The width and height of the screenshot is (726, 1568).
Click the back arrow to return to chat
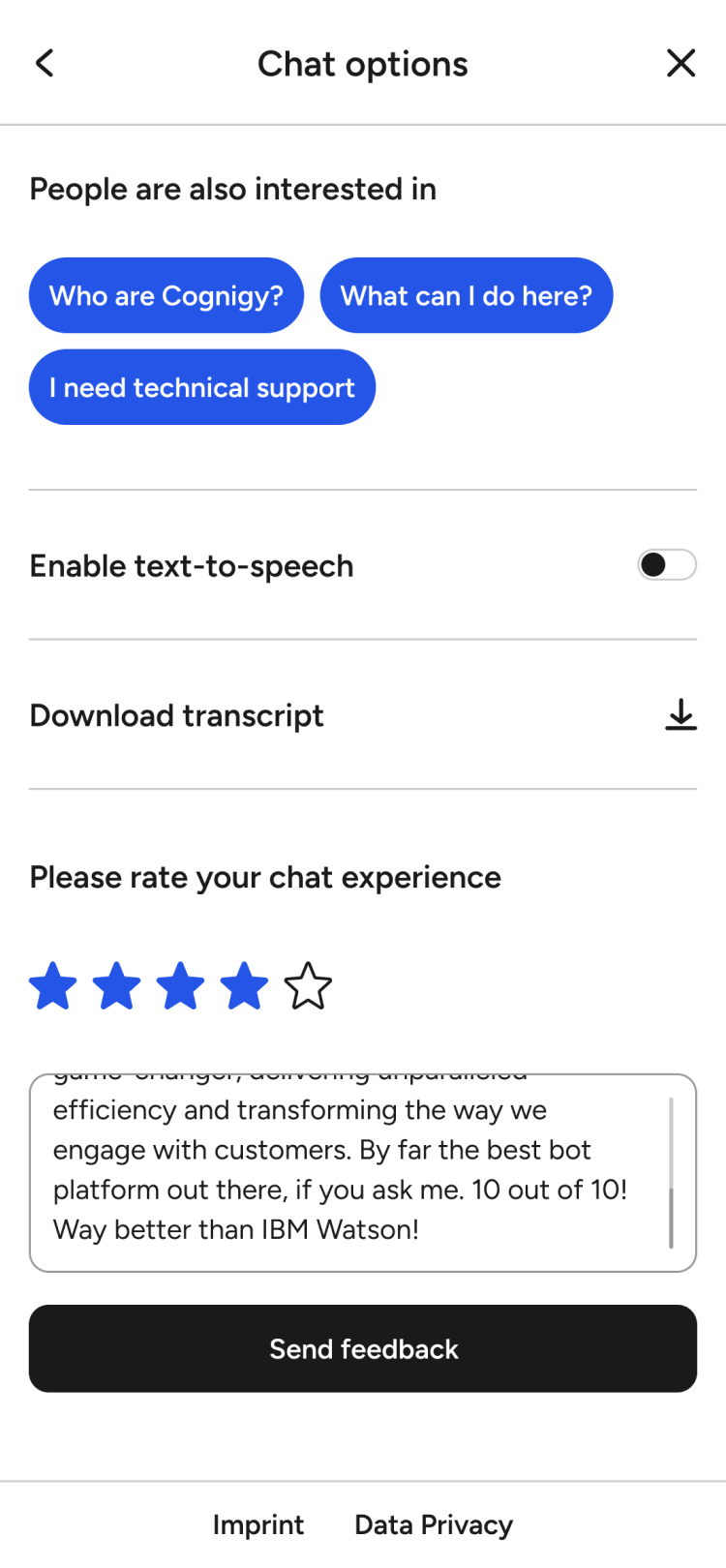(45, 62)
